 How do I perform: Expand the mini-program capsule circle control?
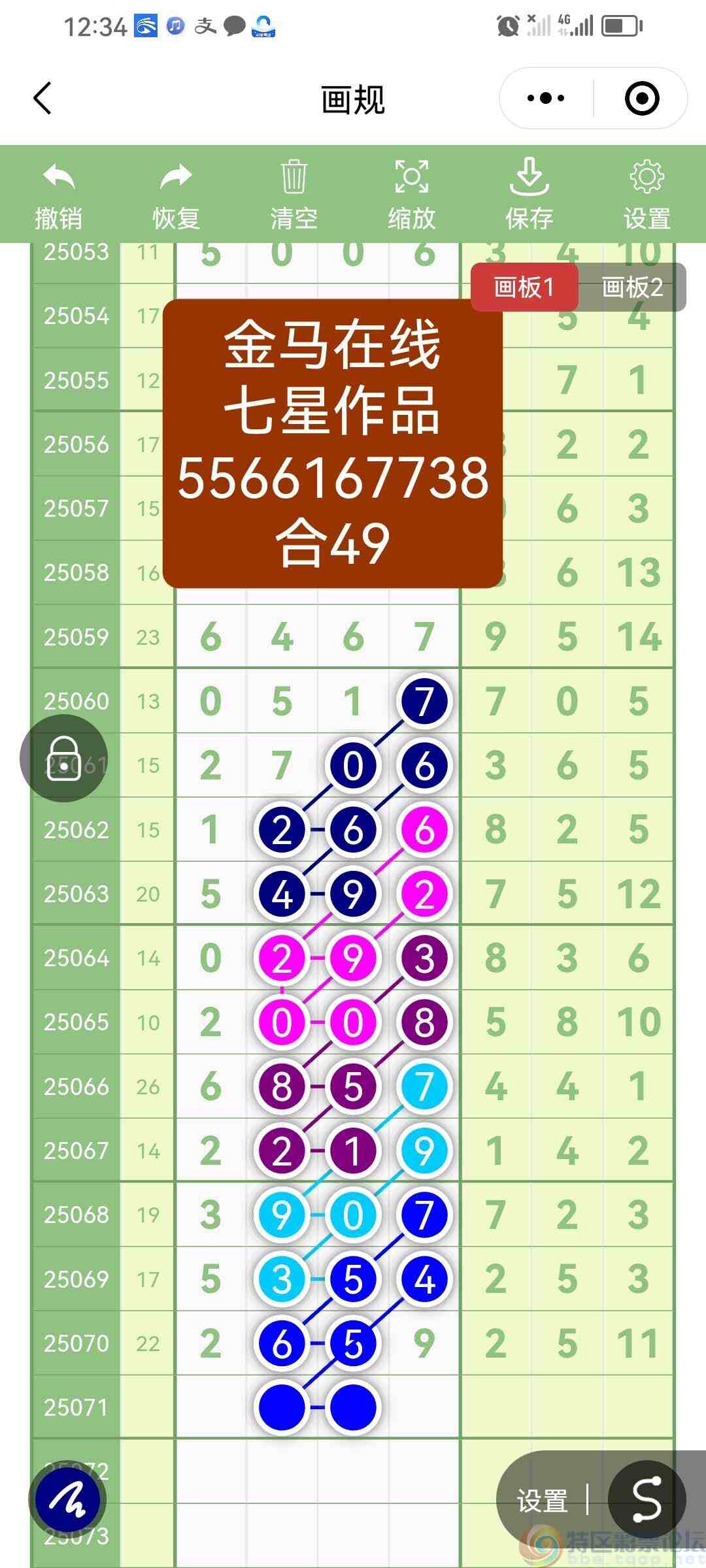coord(642,98)
